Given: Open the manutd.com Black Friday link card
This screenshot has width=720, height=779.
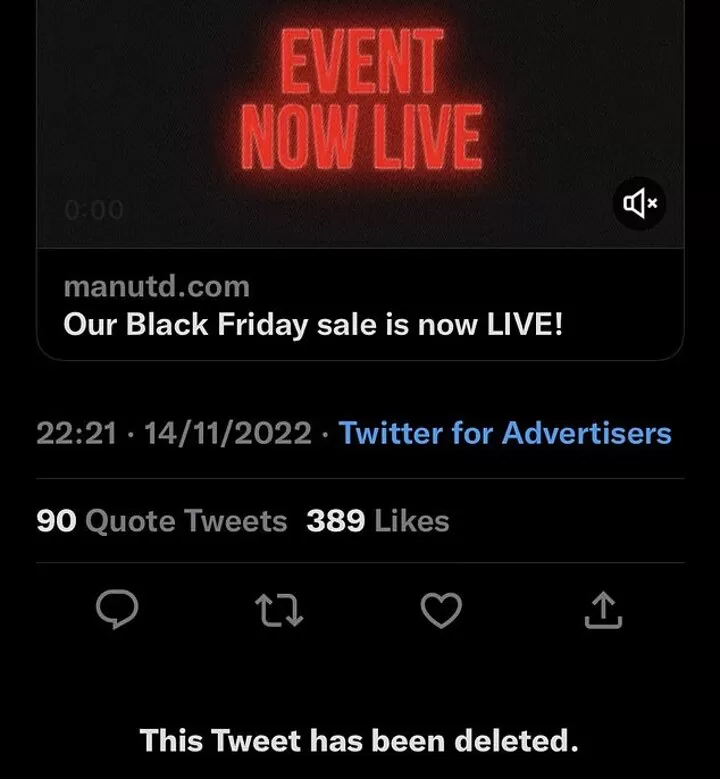Looking at the screenshot, I should click(x=313, y=306).
